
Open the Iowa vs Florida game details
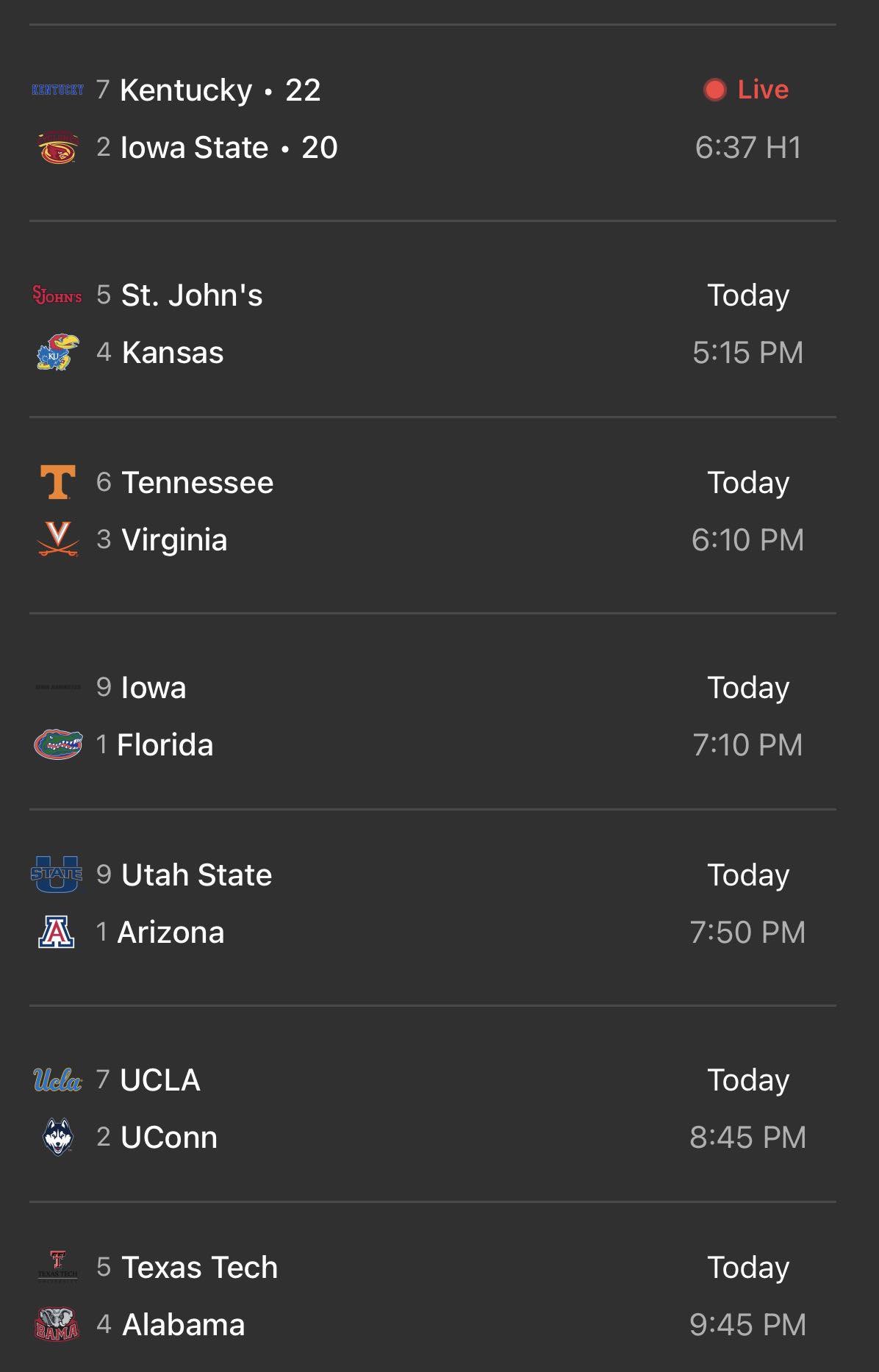coord(434,716)
